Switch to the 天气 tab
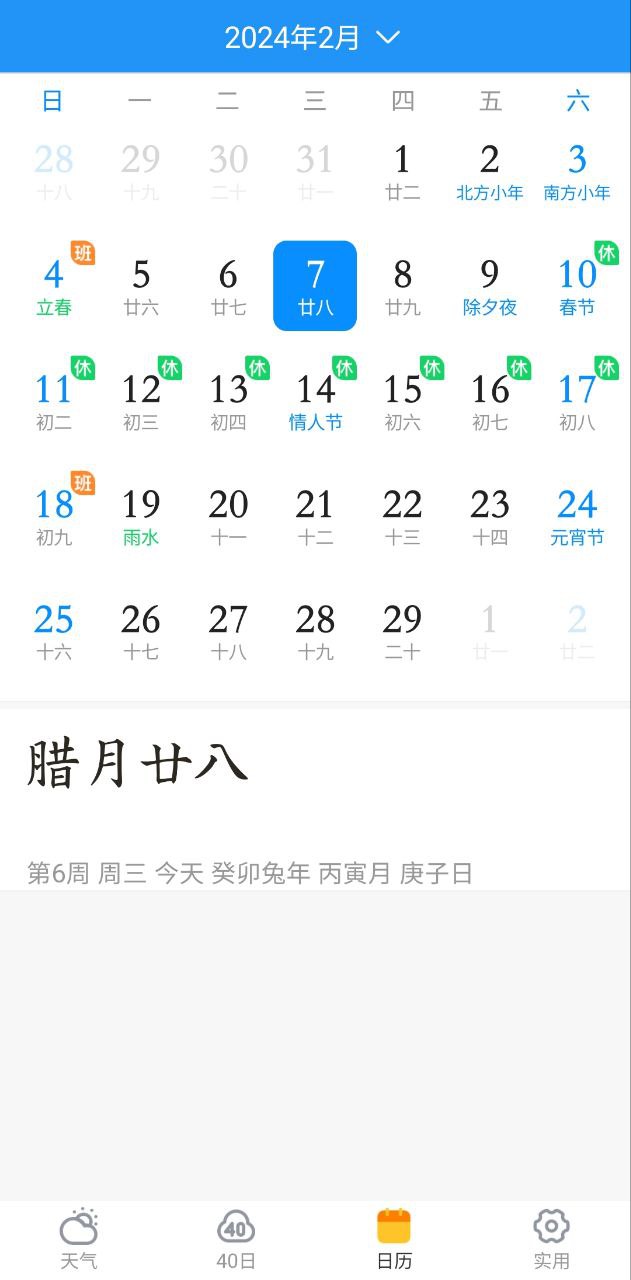Image resolution: width=631 pixels, height=1280 pixels. pyautogui.click(x=79, y=1240)
